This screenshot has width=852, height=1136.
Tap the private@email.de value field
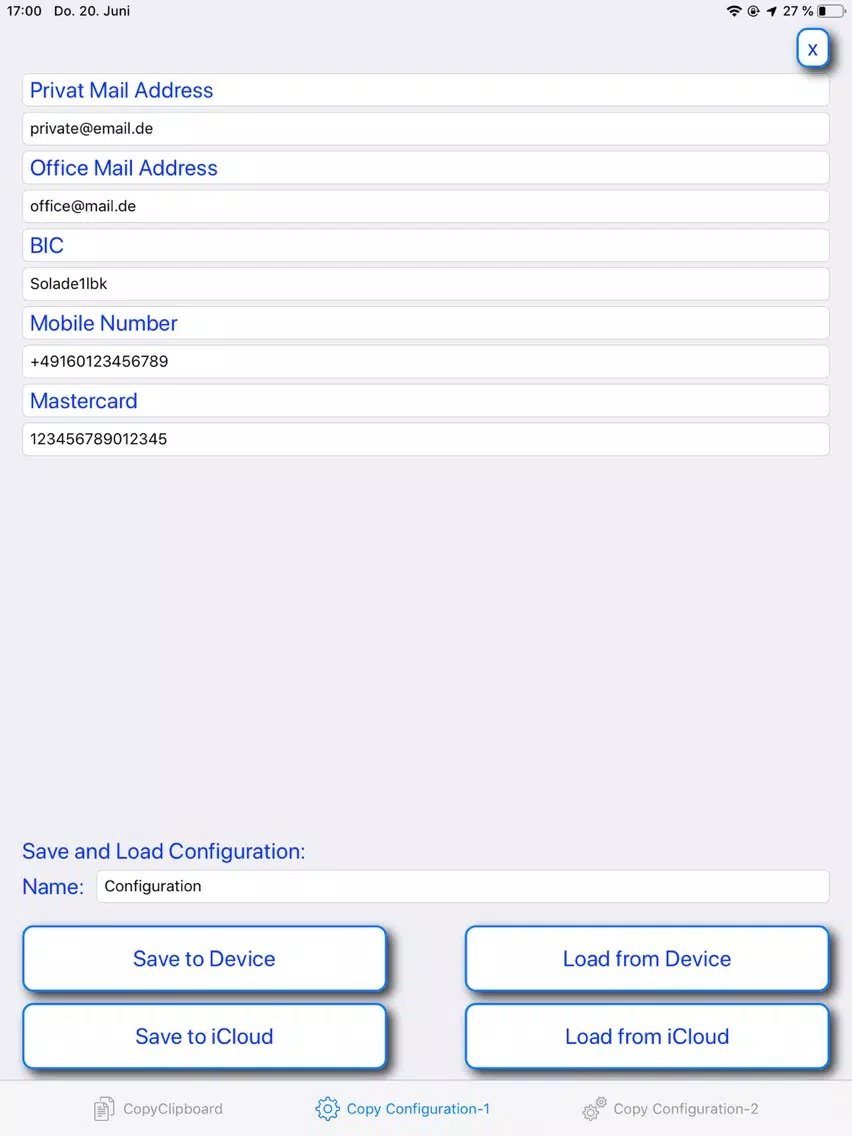coord(425,129)
